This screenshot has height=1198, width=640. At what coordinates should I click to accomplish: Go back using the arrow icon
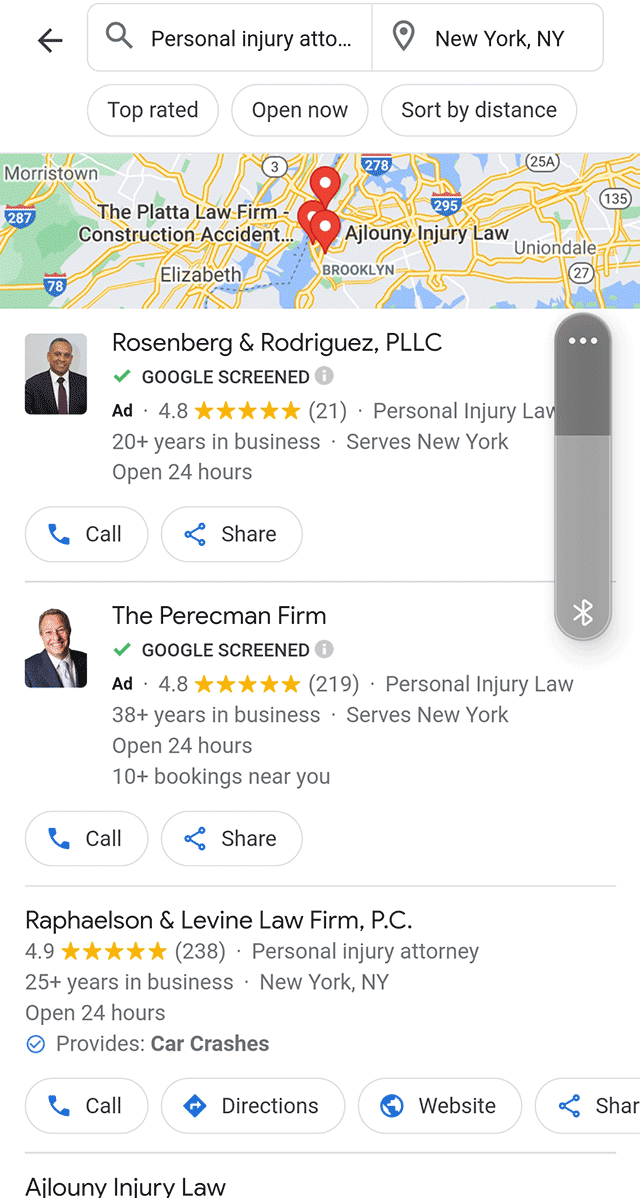coord(50,40)
